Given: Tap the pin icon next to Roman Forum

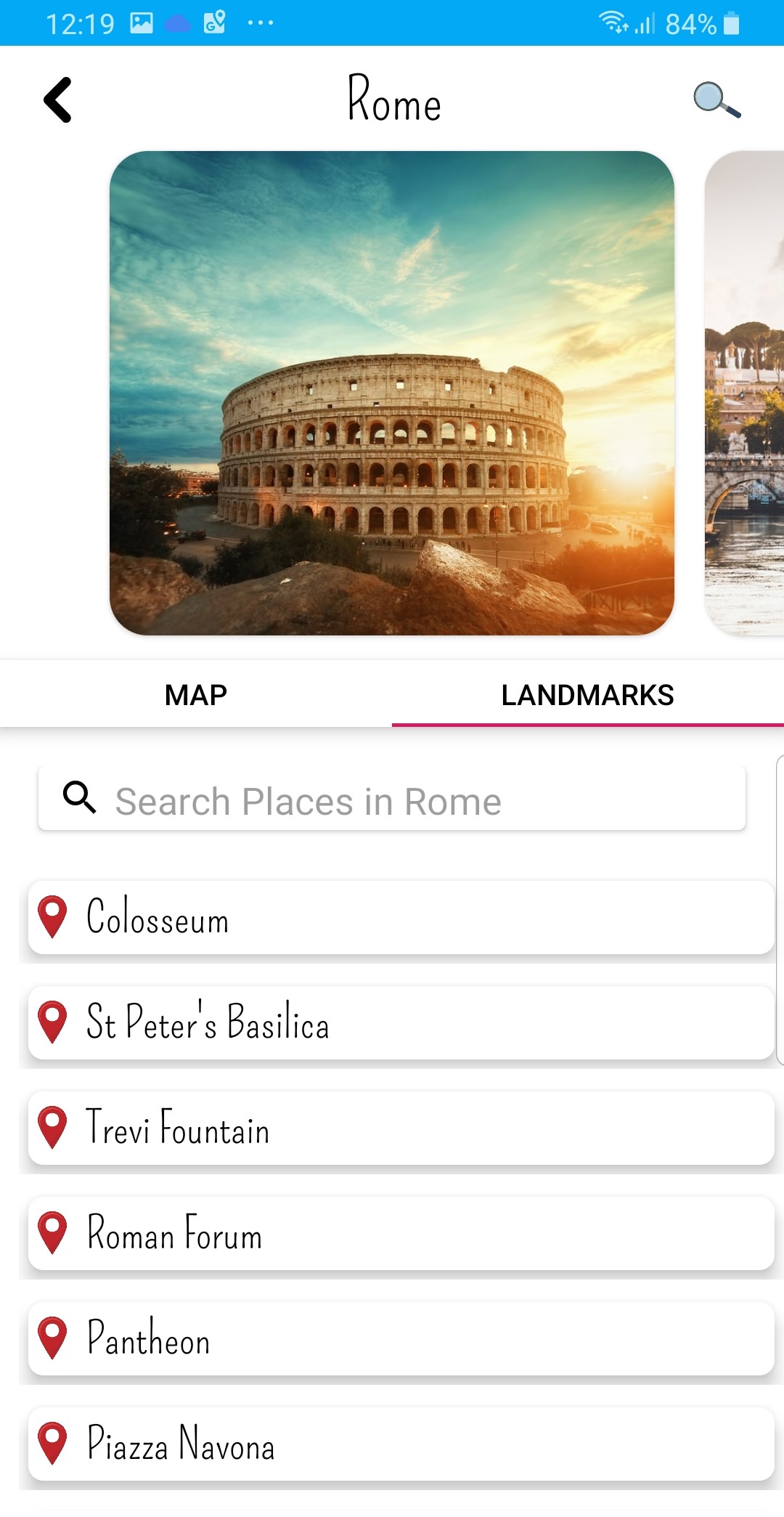Looking at the screenshot, I should 52,1233.
